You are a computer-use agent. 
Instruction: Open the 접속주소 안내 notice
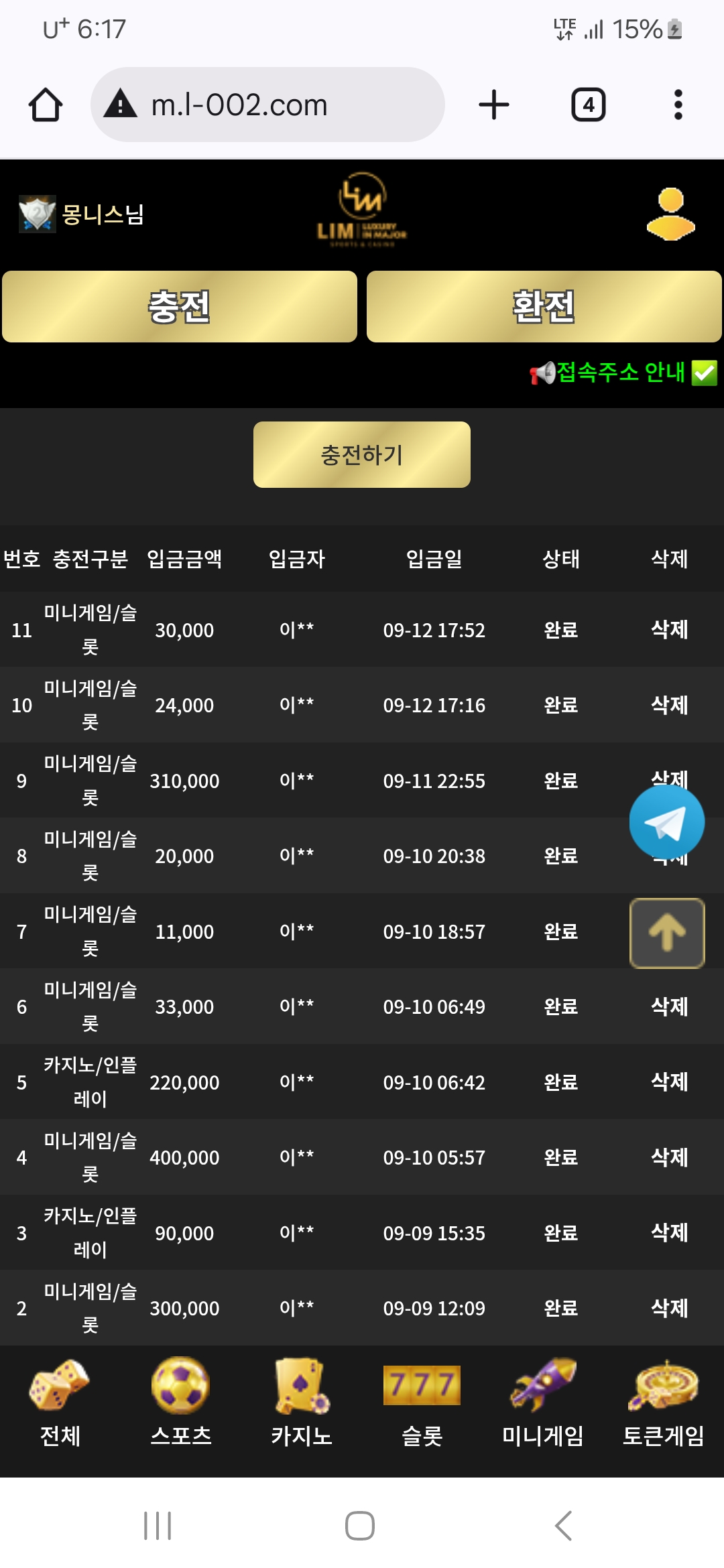(x=622, y=373)
